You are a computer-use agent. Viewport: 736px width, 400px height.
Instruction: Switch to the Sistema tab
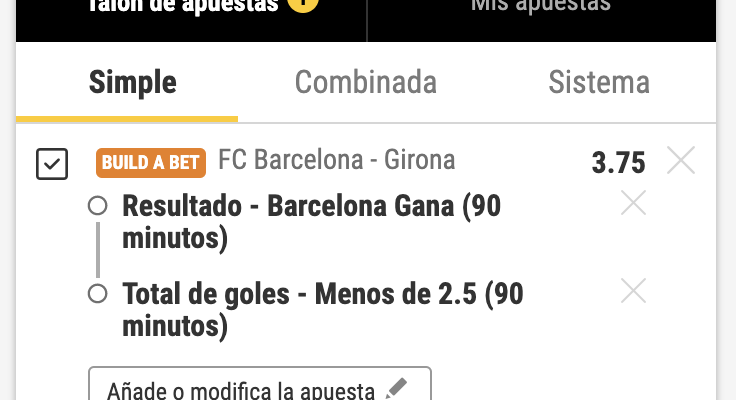[x=599, y=82]
